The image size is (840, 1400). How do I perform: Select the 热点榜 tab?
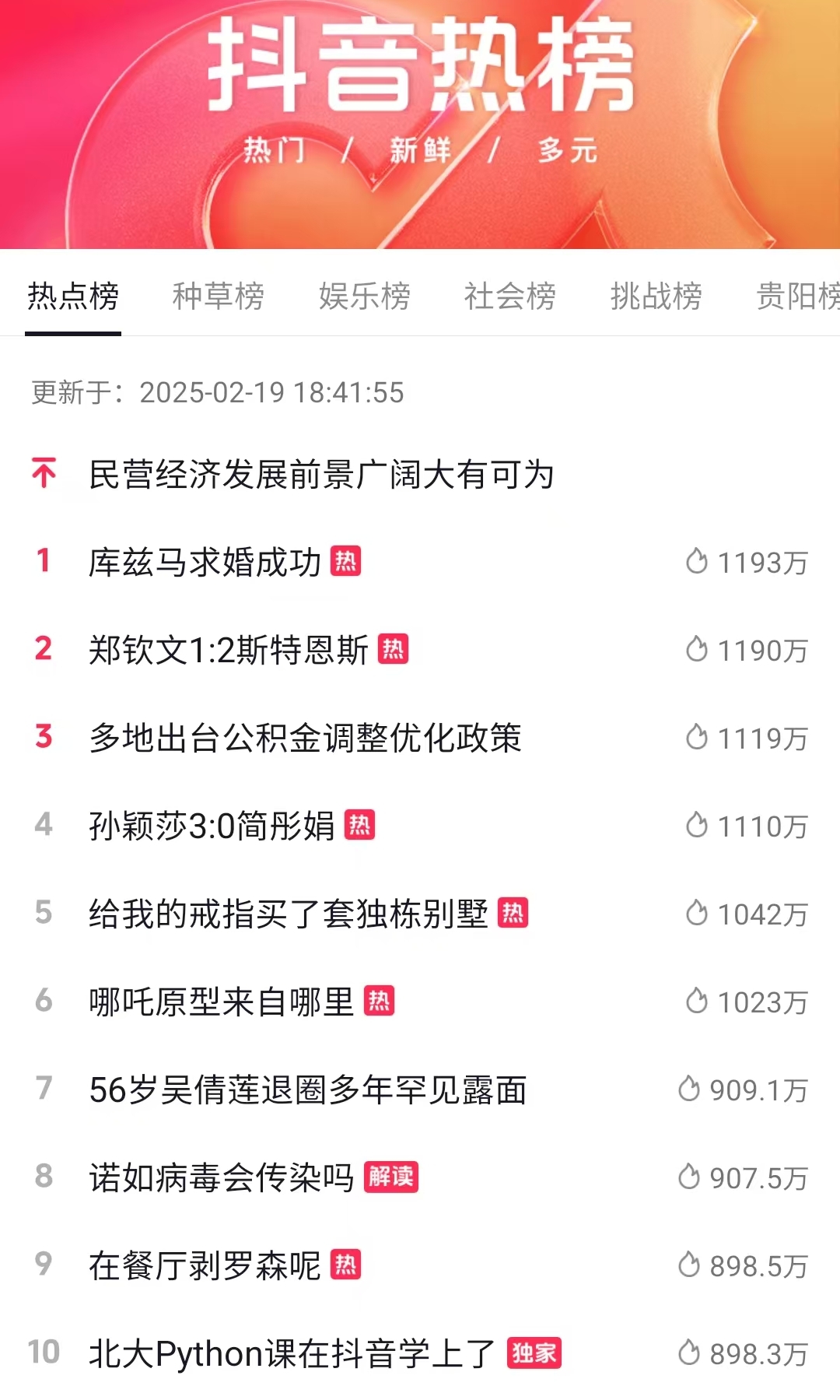coord(73,296)
